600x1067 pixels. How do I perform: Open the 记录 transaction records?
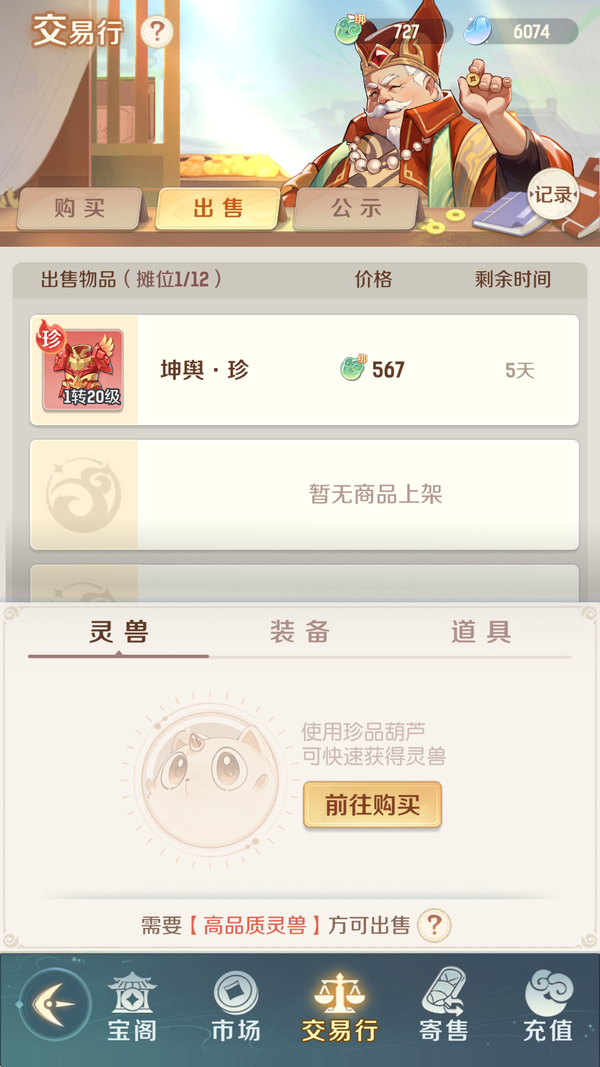[x=552, y=195]
